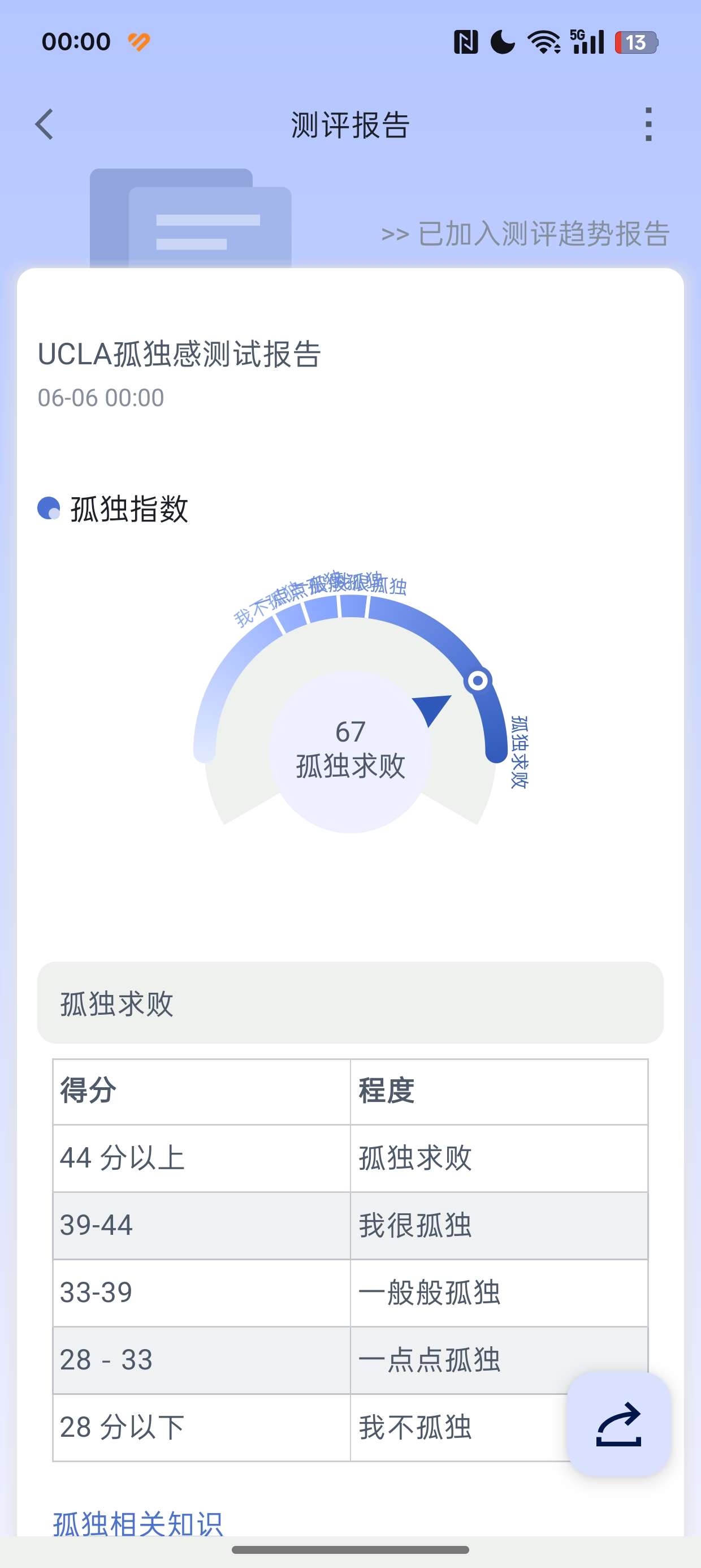The image size is (701, 1568).
Task: Open the three-dot overflow menu
Action: (648, 125)
